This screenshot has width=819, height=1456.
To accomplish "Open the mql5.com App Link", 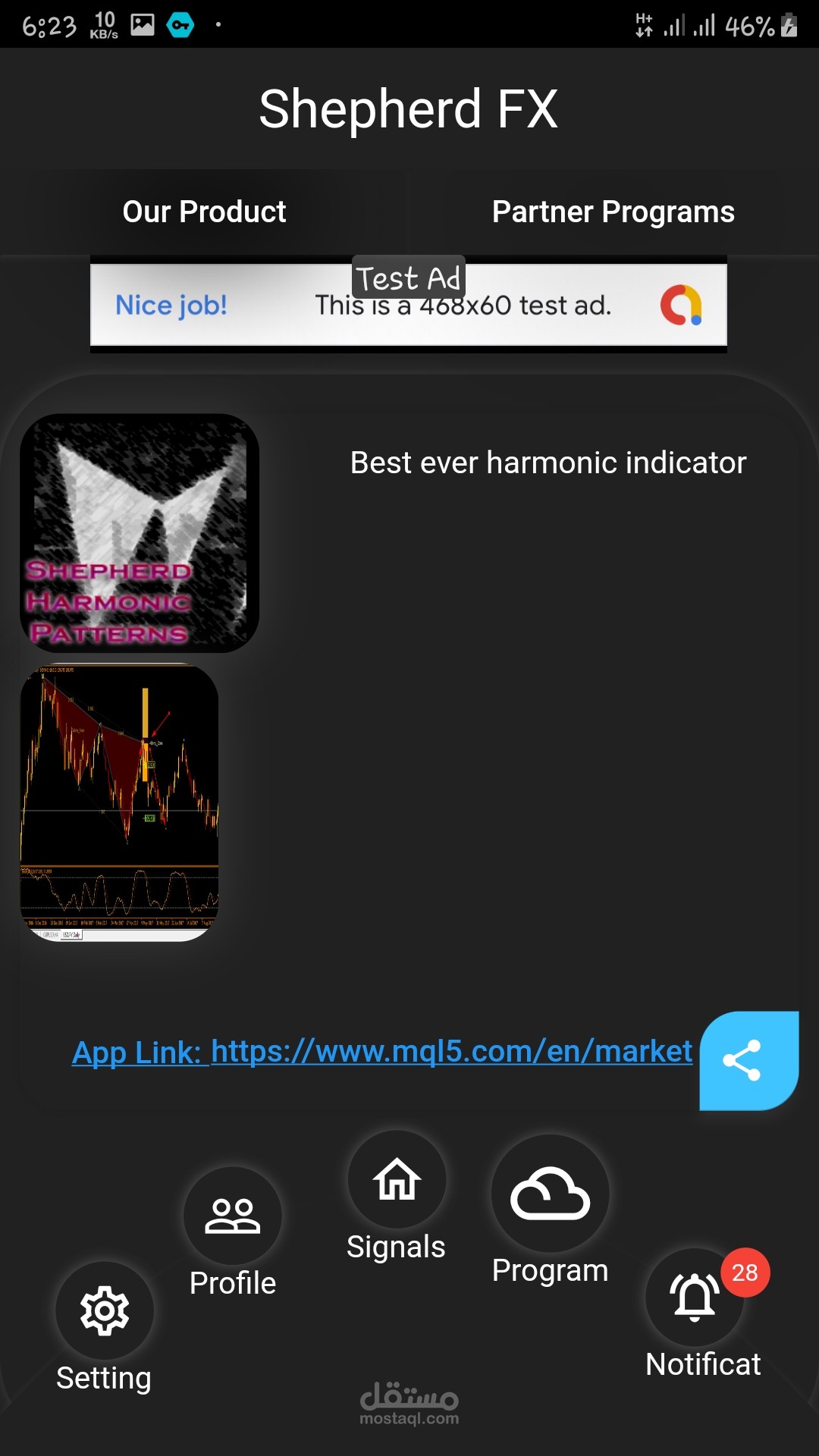I will point(382,1052).
